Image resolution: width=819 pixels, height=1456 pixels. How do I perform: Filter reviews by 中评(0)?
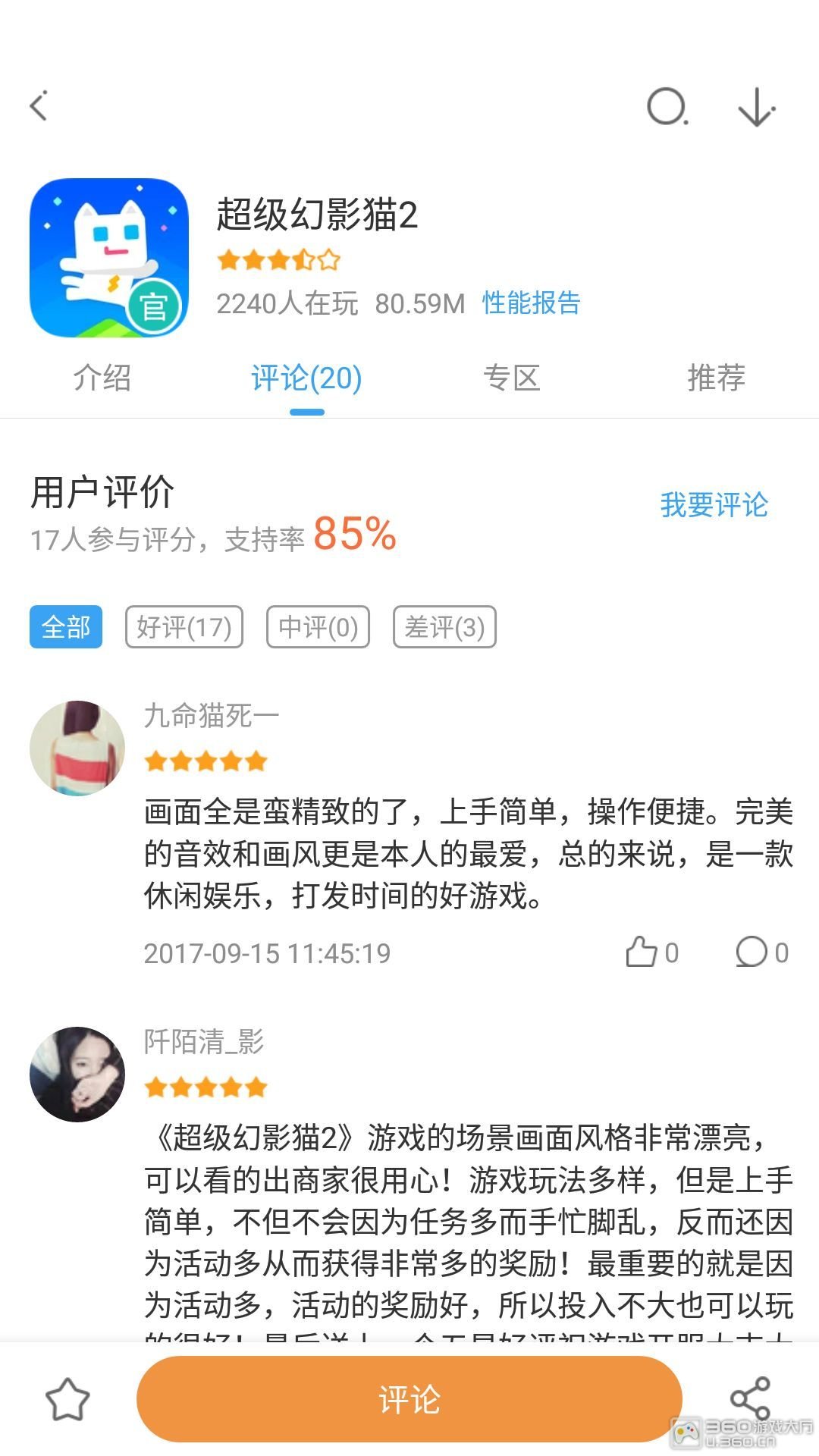318,627
